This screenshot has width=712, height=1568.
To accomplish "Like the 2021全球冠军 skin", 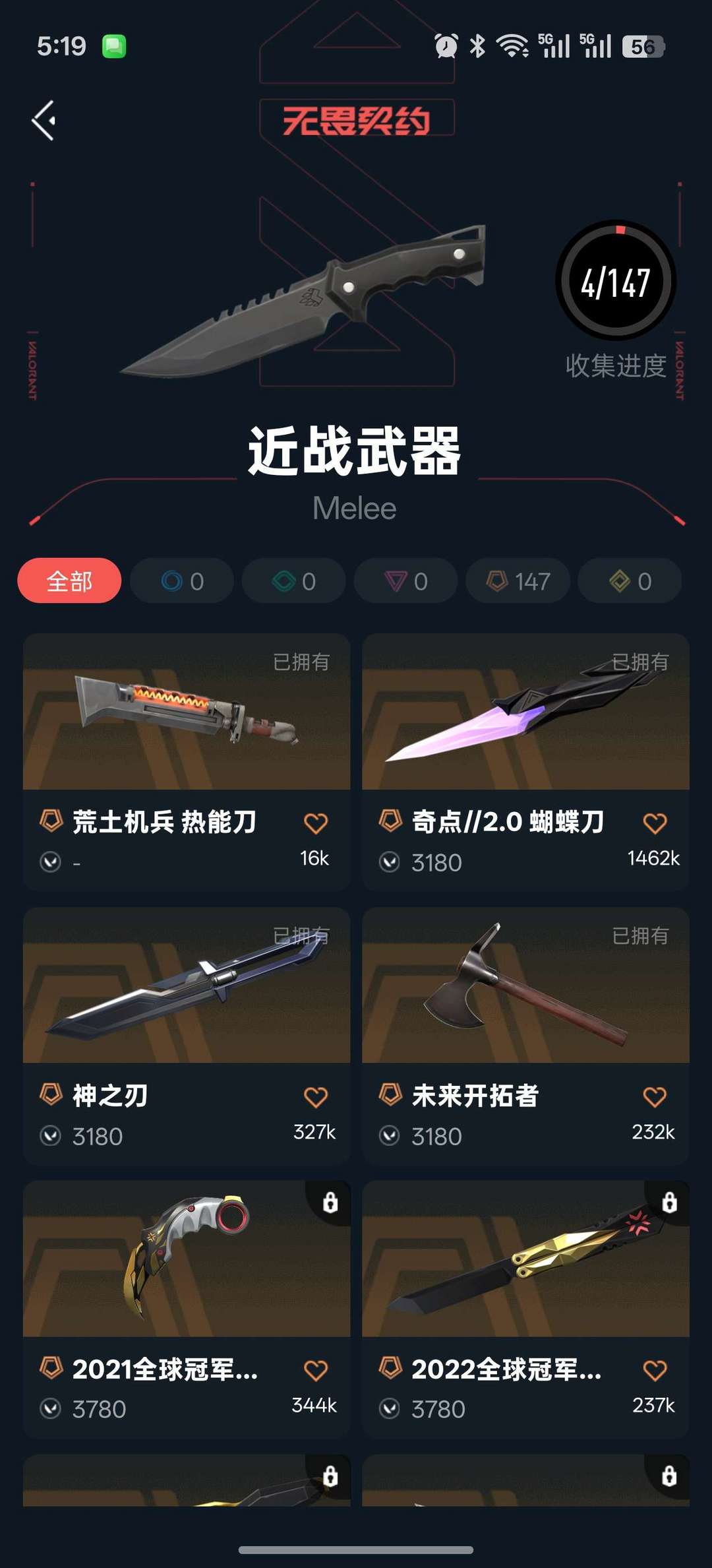I will point(316,1371).
